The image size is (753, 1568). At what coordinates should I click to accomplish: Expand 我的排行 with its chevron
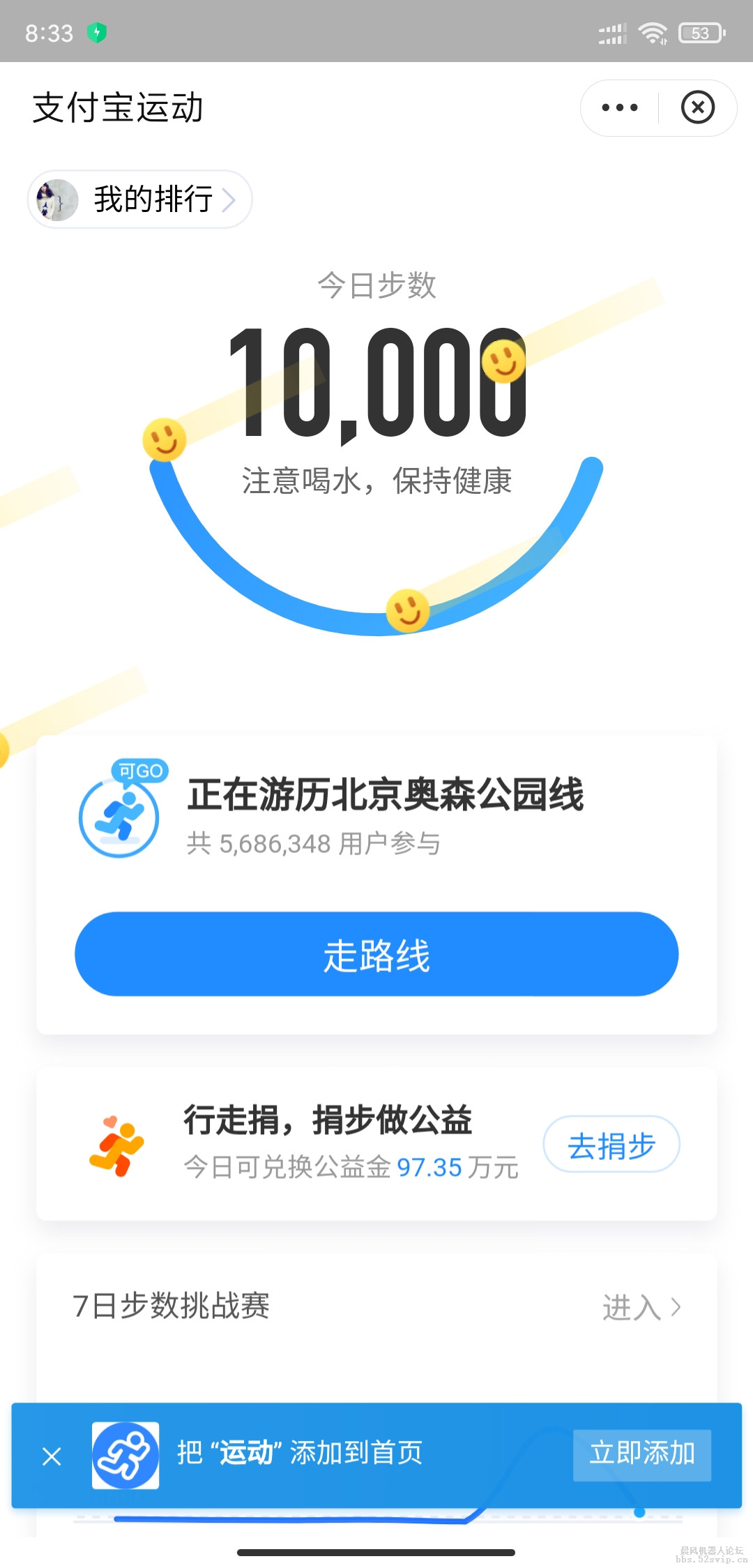pyautogui.click(x=229, y=201)
